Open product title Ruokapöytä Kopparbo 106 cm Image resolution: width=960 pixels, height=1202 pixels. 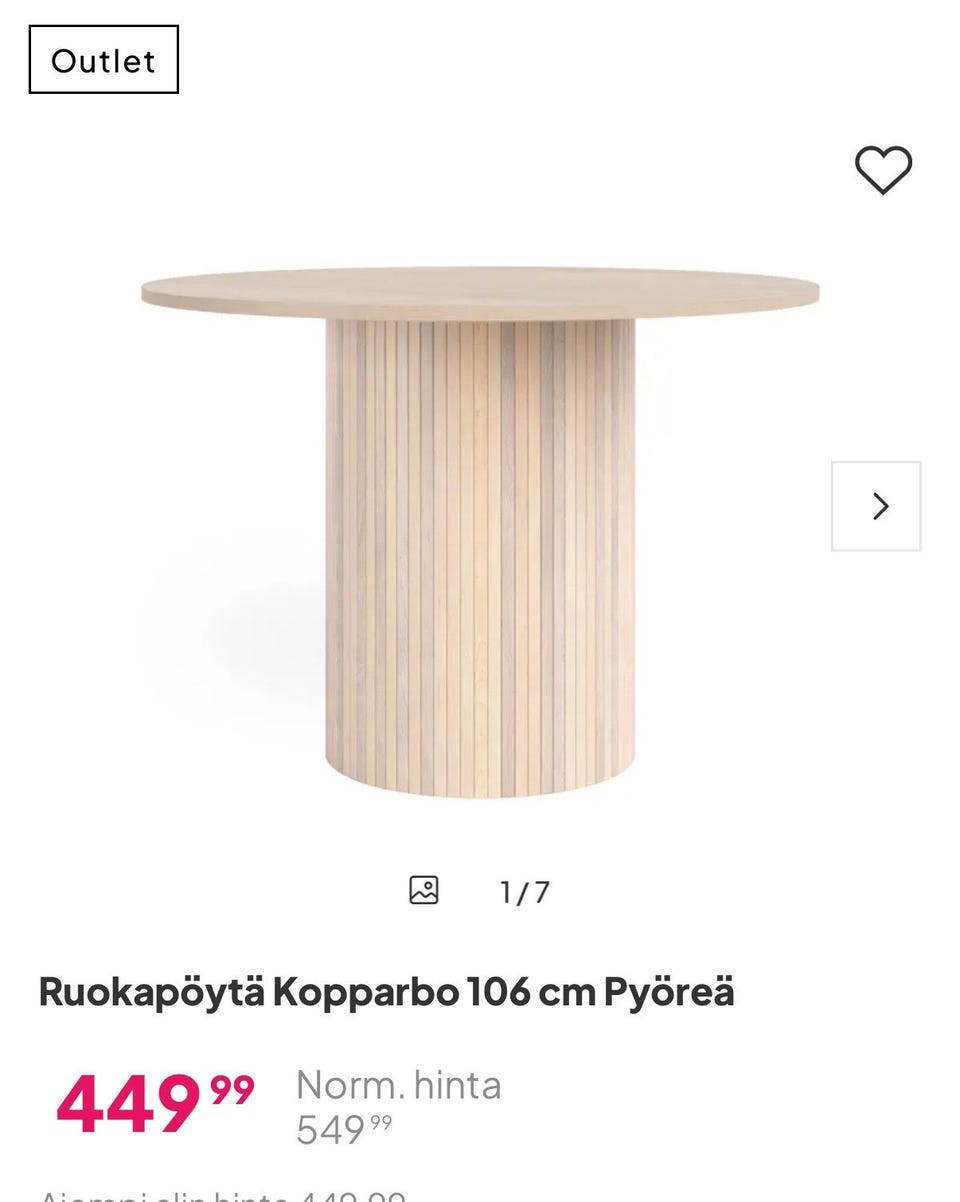[x=387, y=992]
